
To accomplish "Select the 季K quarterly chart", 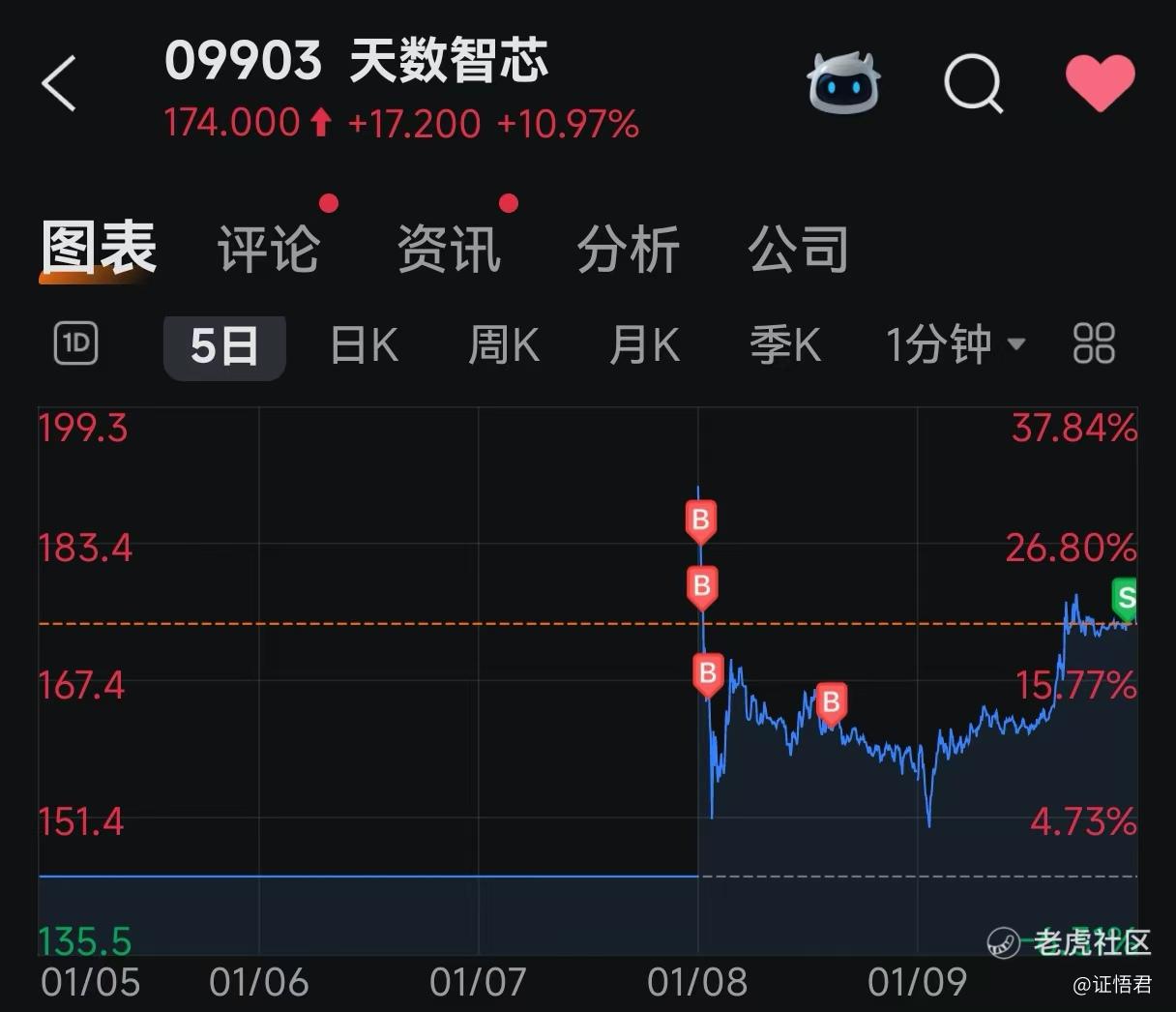I will coord(784,344).
